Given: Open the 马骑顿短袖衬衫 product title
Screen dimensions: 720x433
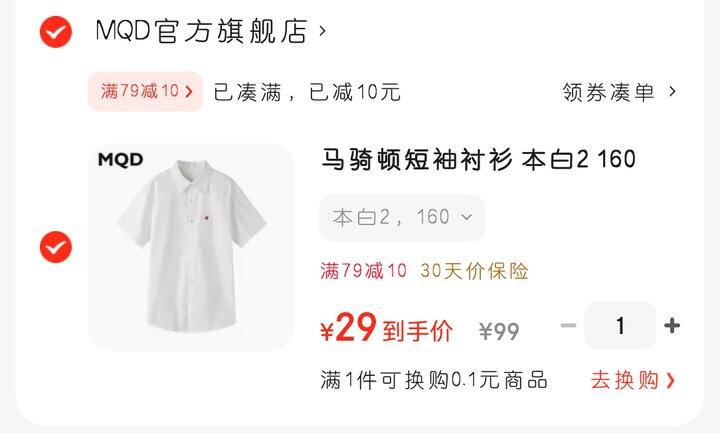Looking at the screenshot, I should [477, 160].
